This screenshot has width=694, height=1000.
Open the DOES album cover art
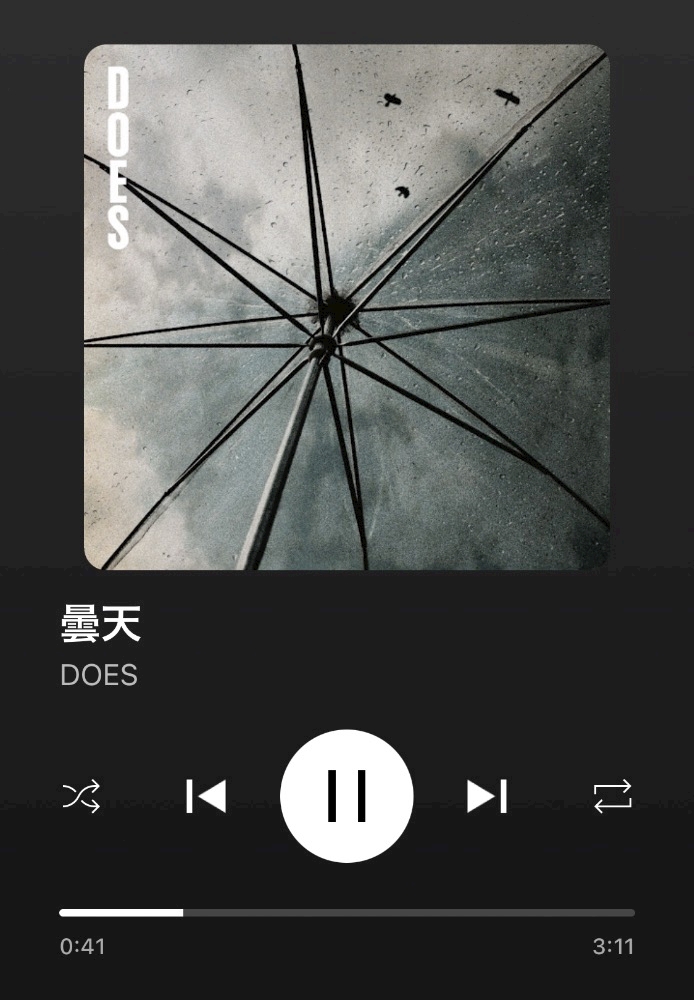347,307
